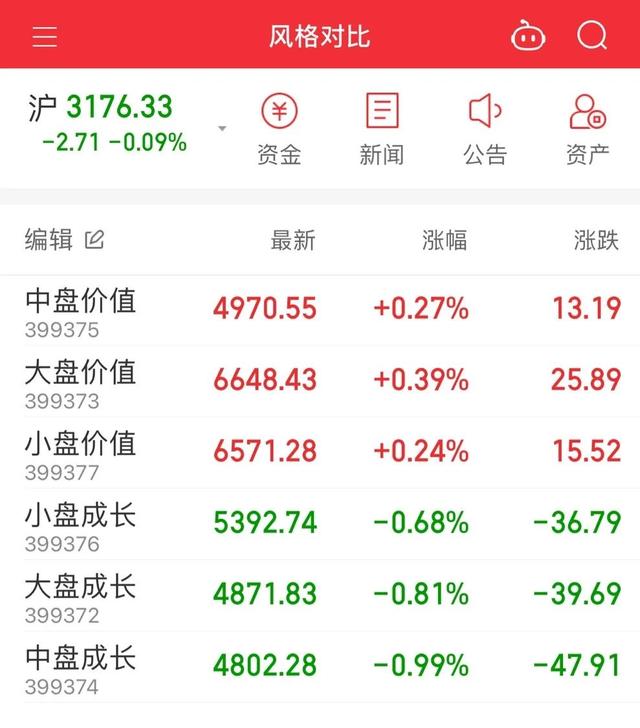Expand the 沪 index dropdown
This screenshot has height=728, width=640.
(222, 129)
